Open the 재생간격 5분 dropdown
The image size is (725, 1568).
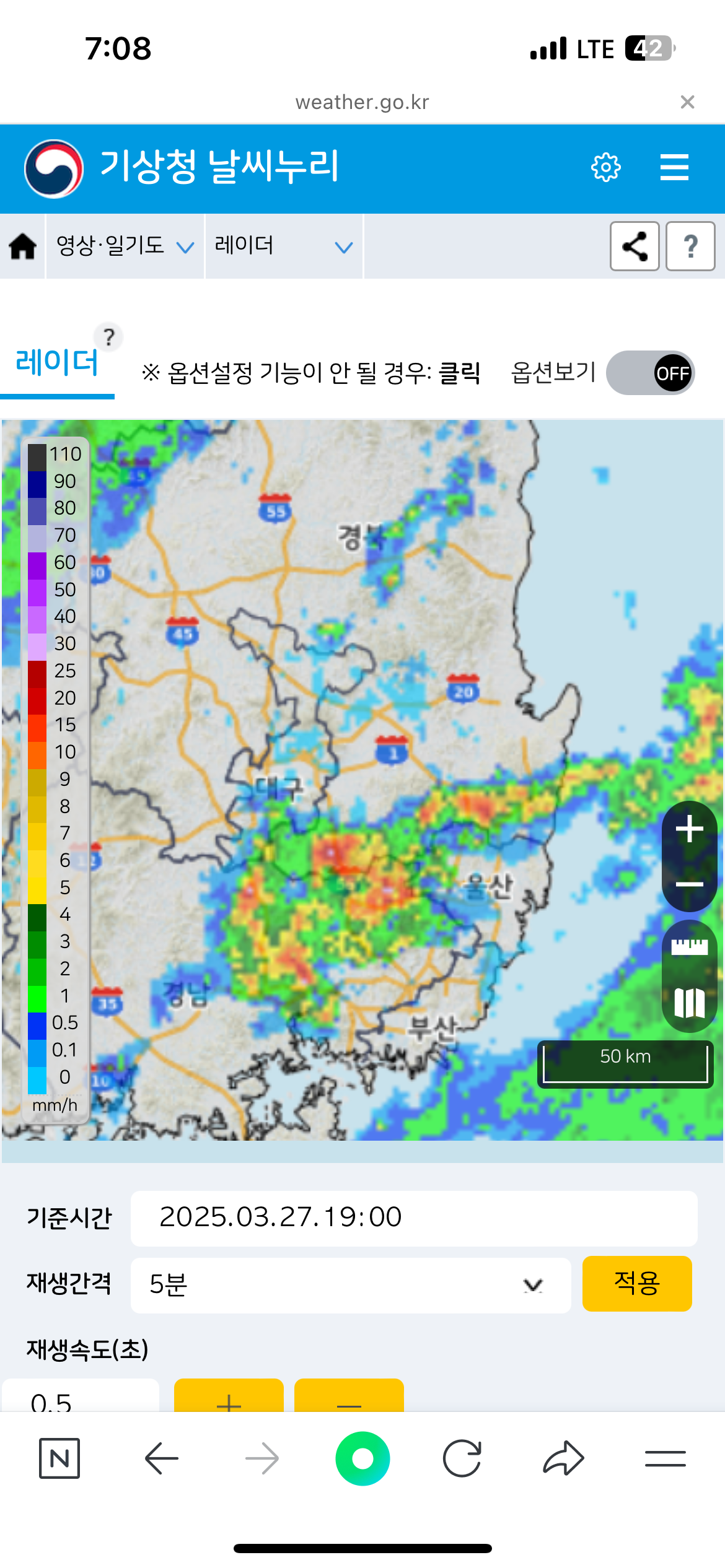coord(350,1285)
